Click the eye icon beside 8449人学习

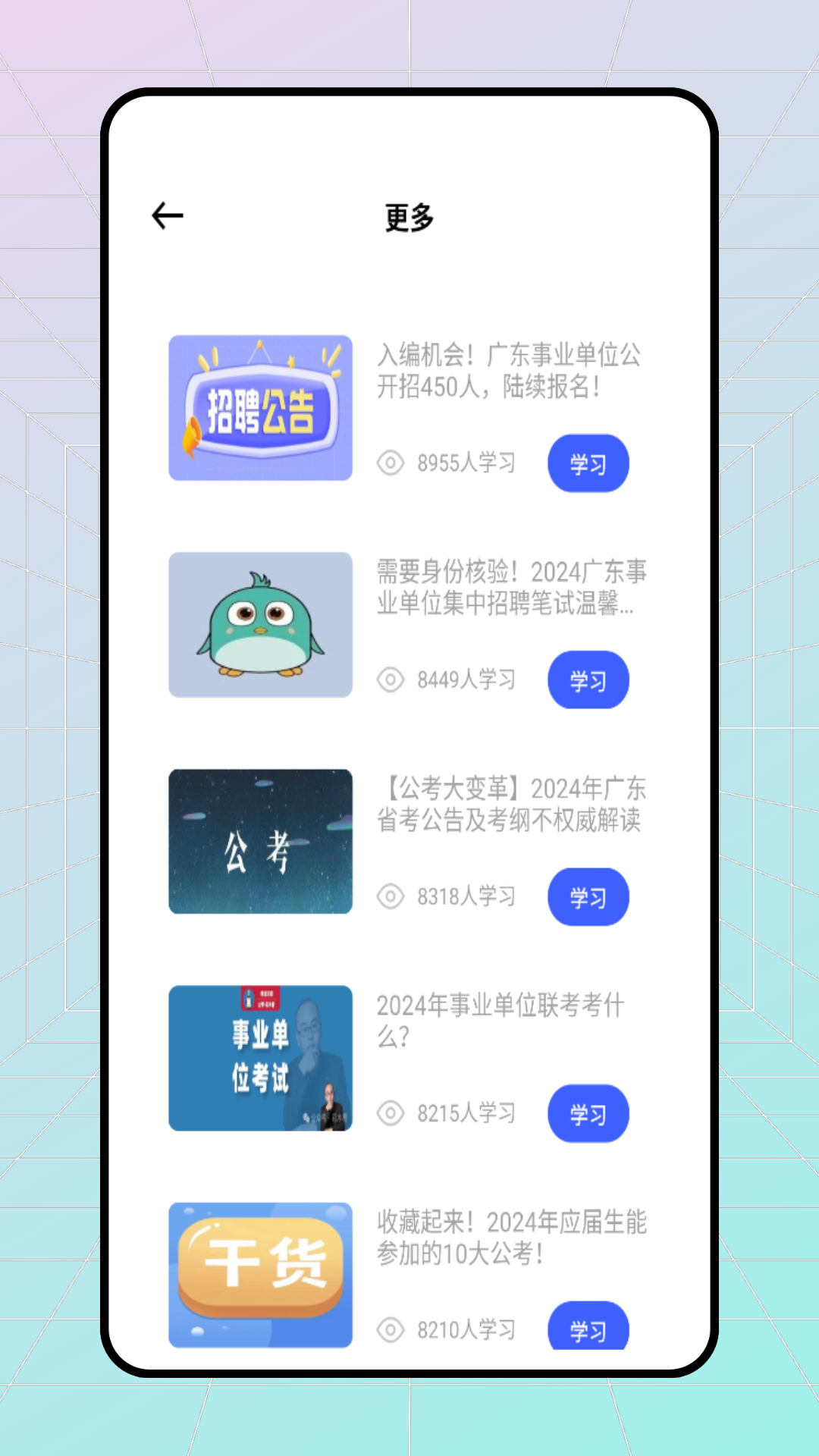pyautogui.click(x=391, y=680)
